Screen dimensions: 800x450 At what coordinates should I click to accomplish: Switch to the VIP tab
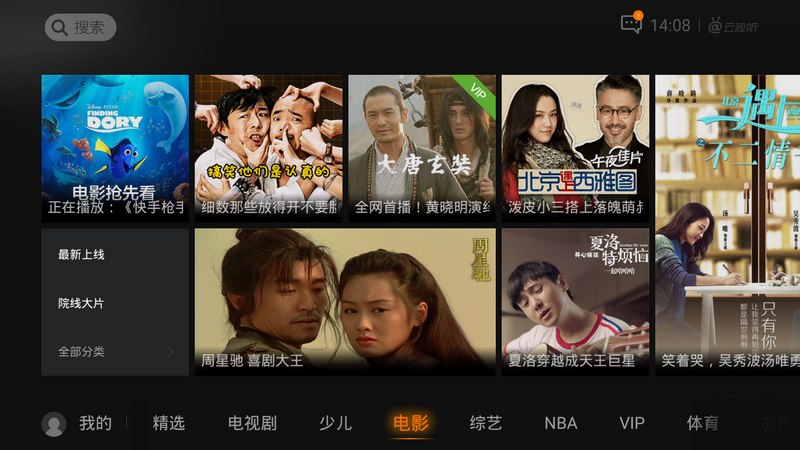(632, 423)
